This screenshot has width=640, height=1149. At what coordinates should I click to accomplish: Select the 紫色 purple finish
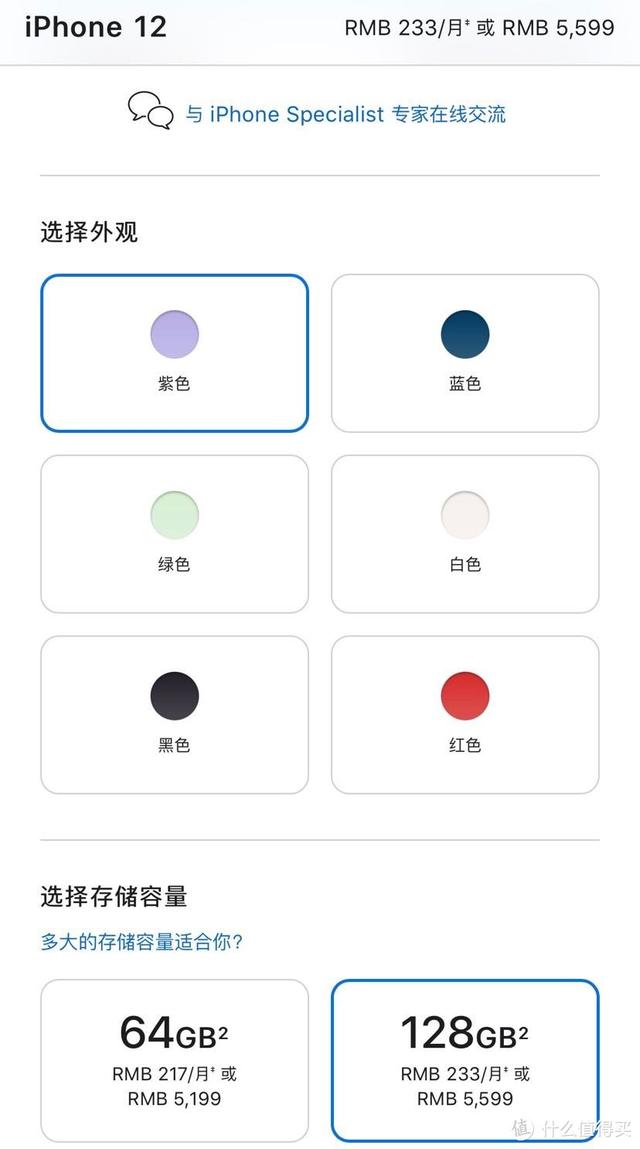coord(174,353)
